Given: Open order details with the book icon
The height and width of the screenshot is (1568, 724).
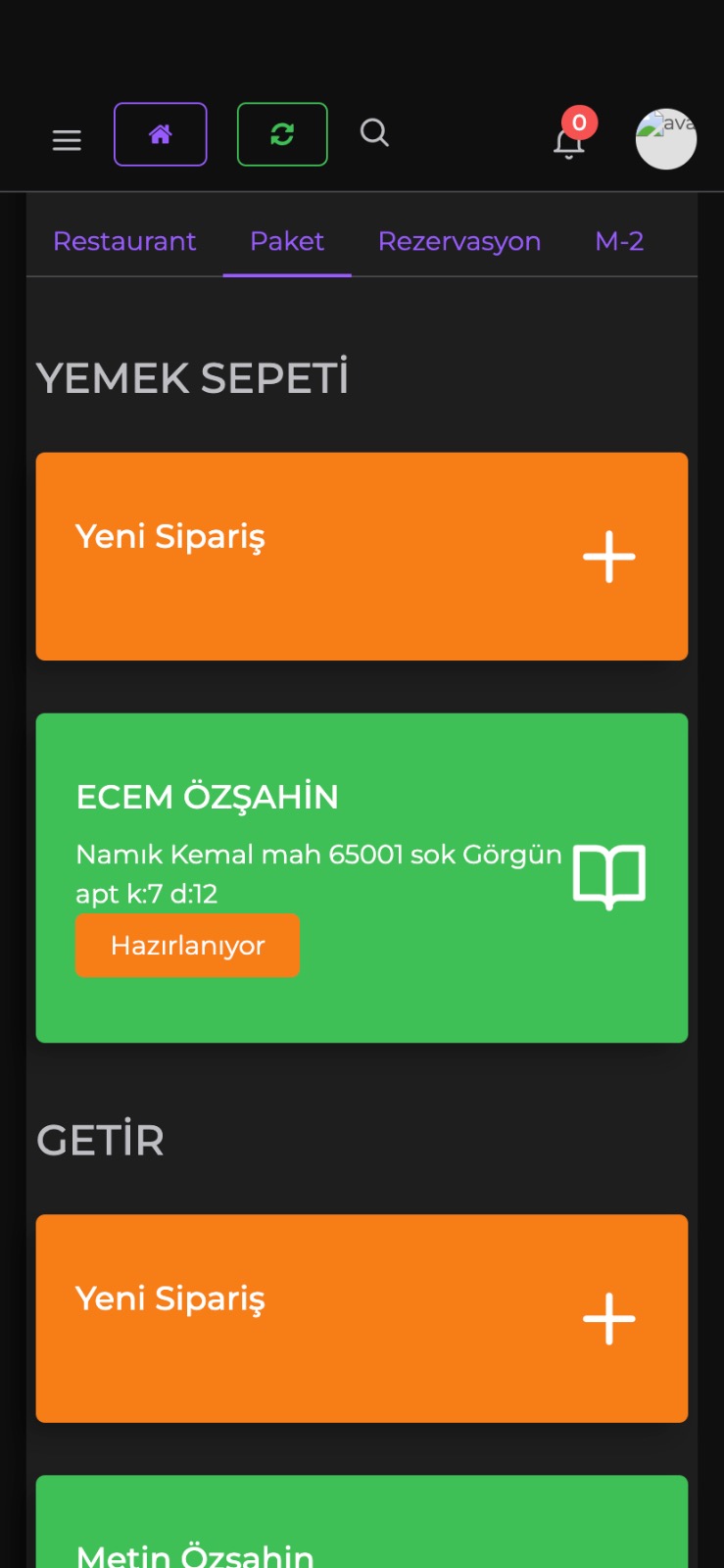Looking at the screenshot, I should click(x=608, y=877).
